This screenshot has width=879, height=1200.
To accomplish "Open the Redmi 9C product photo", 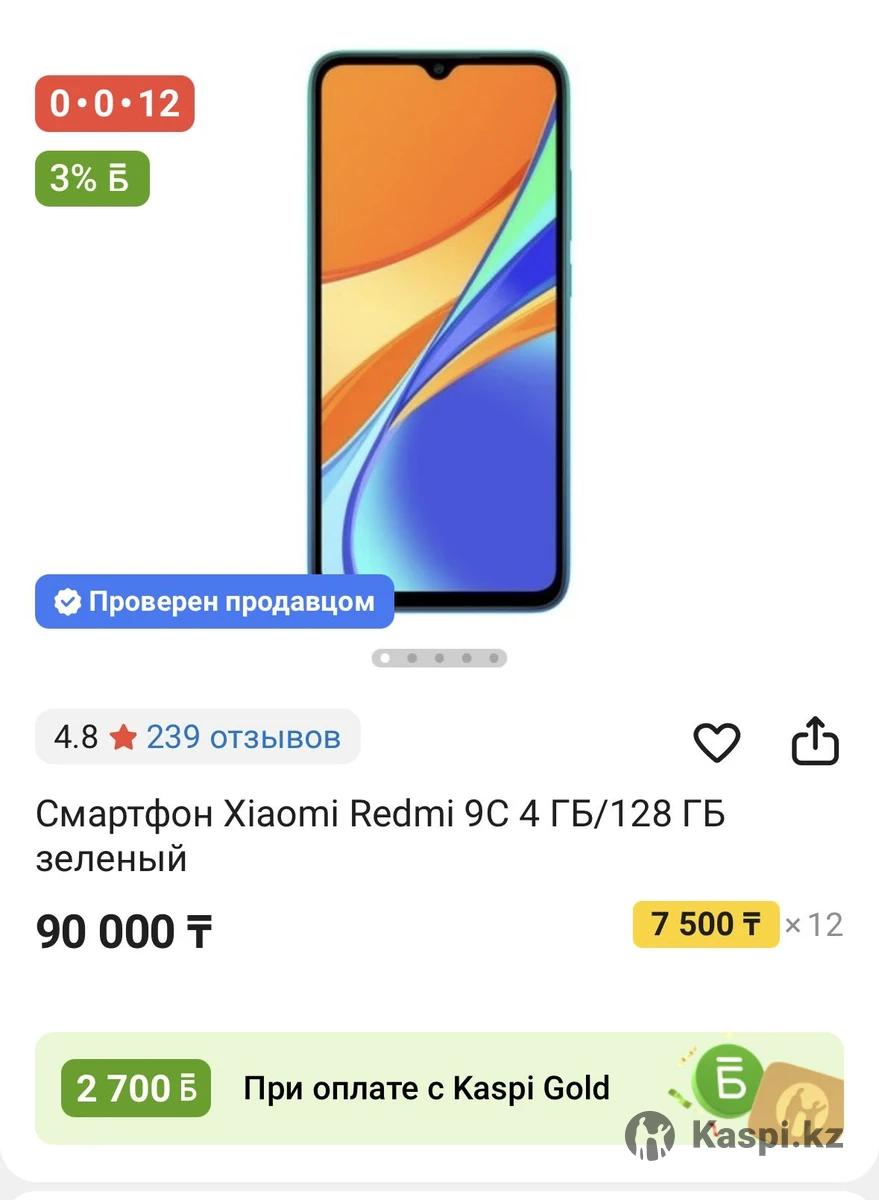I will coord(438,330).
